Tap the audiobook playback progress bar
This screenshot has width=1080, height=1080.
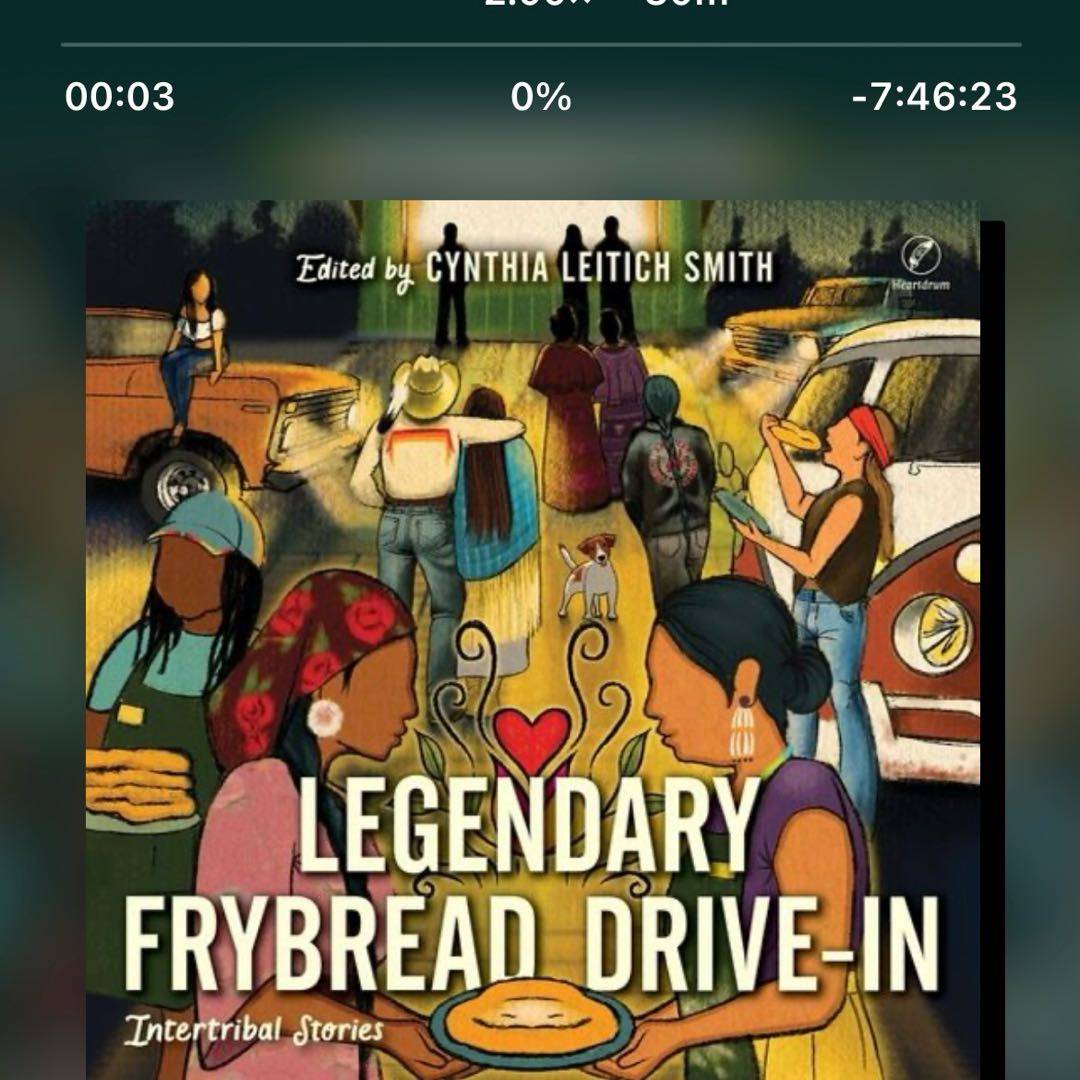(x=540, y=45)
